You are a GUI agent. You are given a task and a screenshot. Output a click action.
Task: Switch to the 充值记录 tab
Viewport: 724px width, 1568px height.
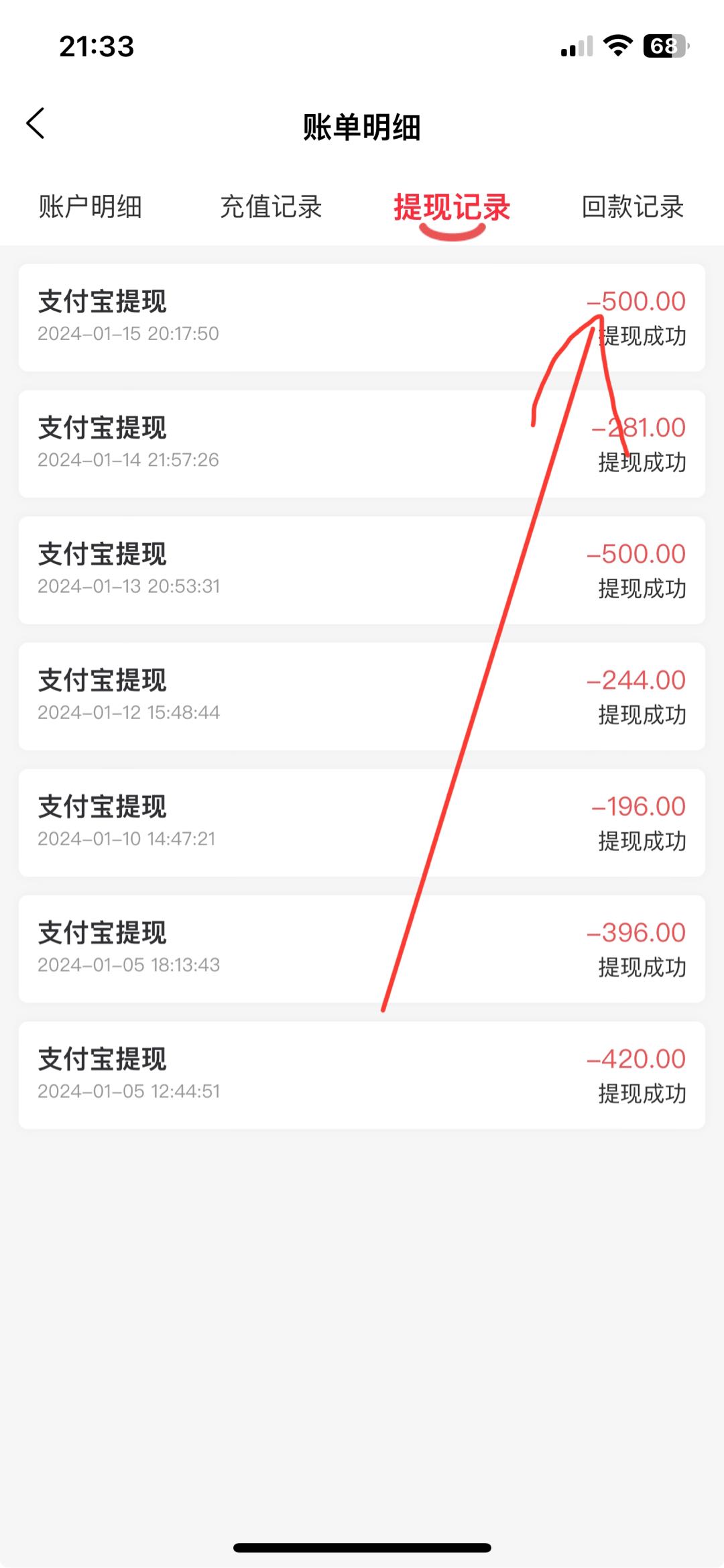(x=271, y=207)
